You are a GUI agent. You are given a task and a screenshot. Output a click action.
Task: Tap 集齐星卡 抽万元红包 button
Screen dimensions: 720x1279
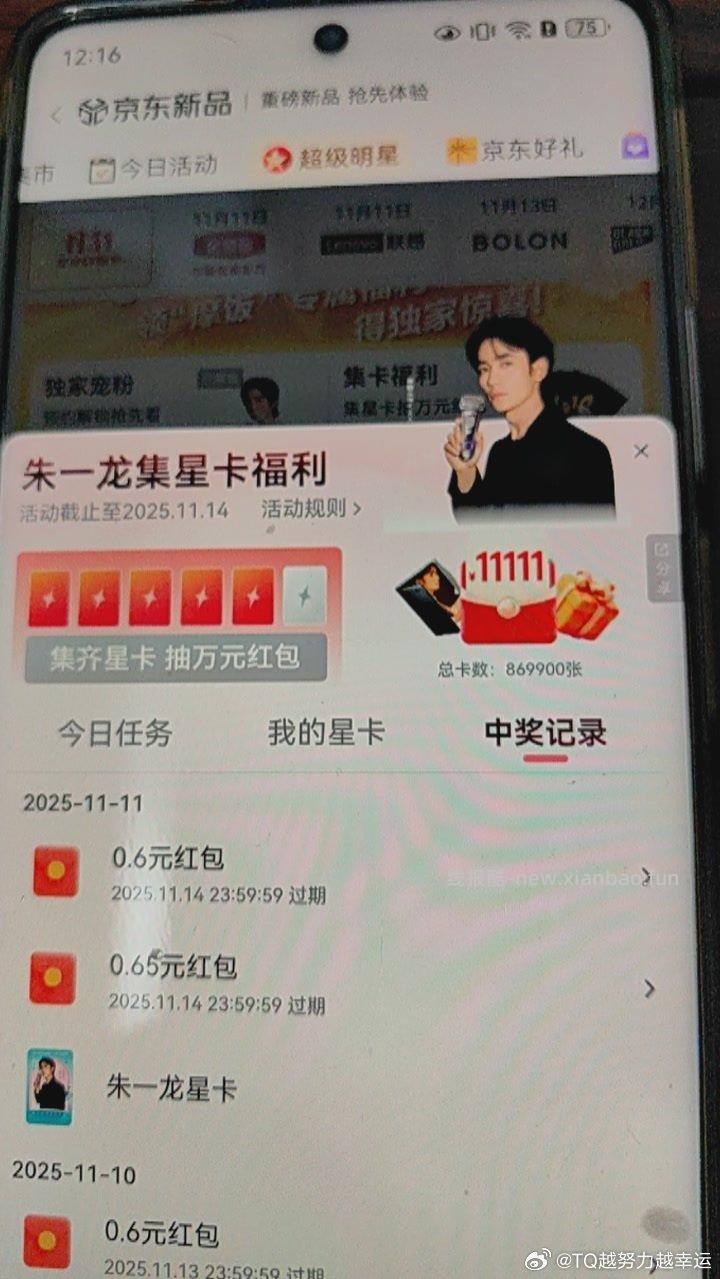[x=175, y=658]
